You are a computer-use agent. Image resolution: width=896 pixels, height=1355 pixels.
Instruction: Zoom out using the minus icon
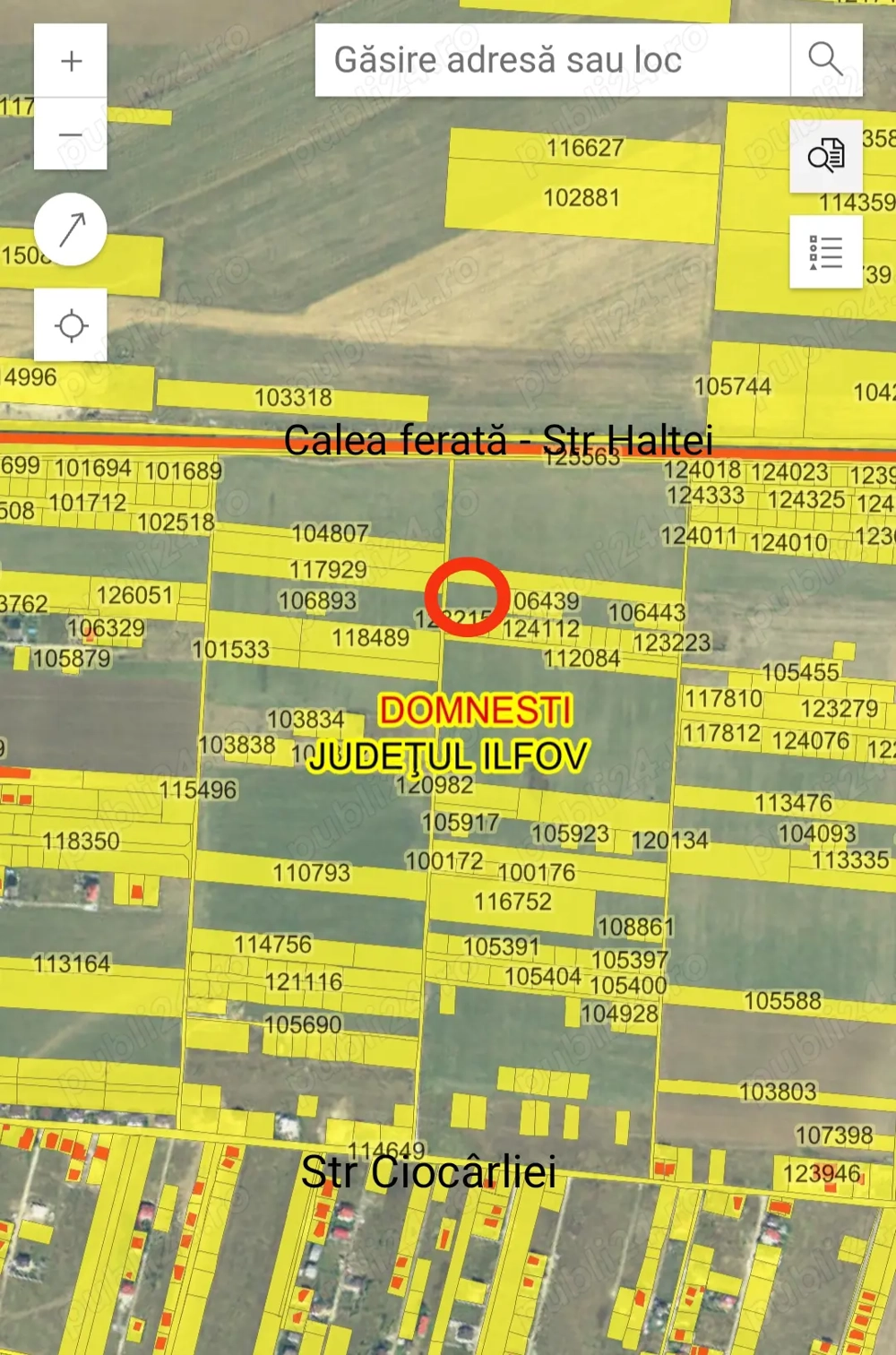(x=71, y=133)
